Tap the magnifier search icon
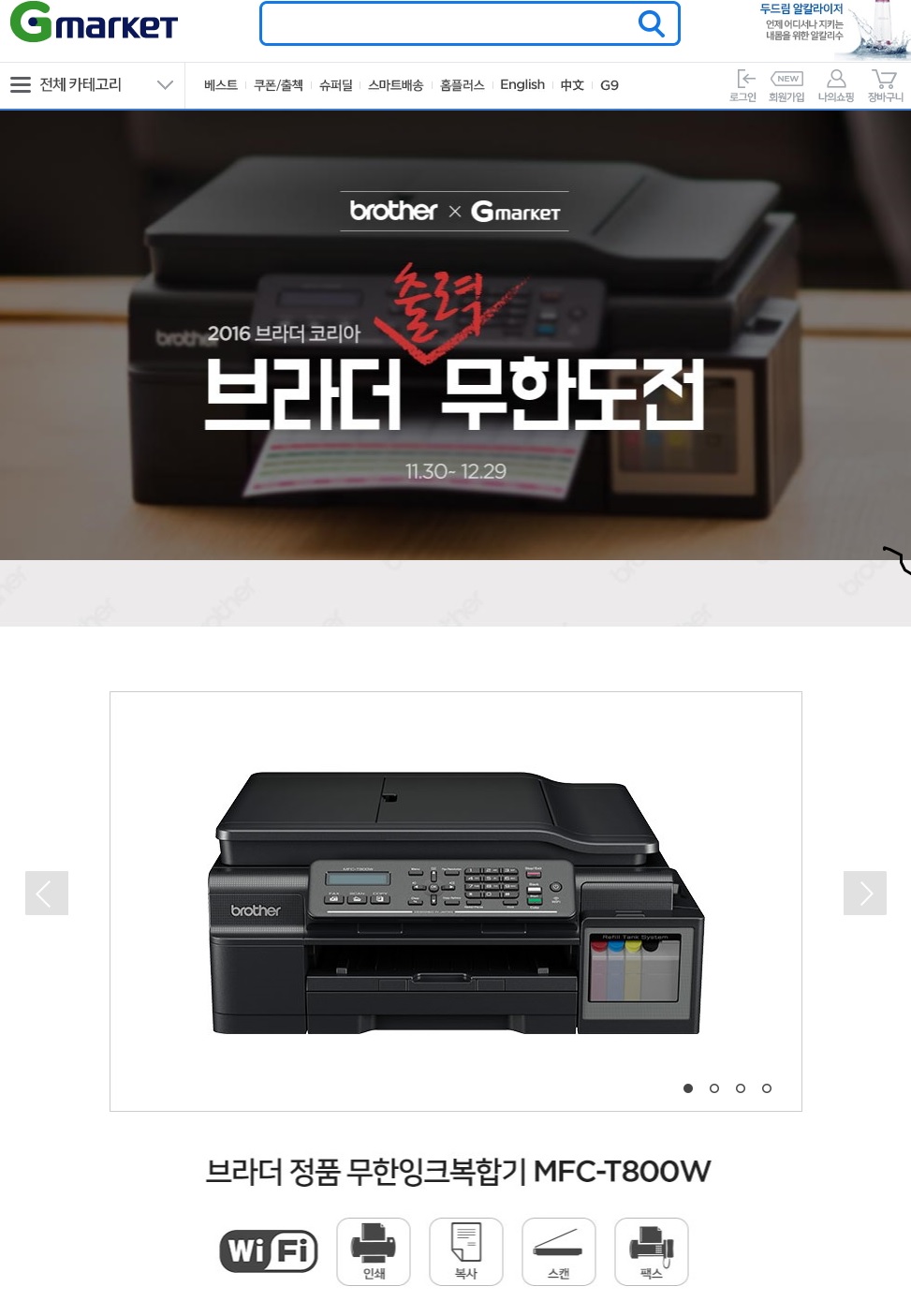The image size is (911, 1316). coord(651,23)
